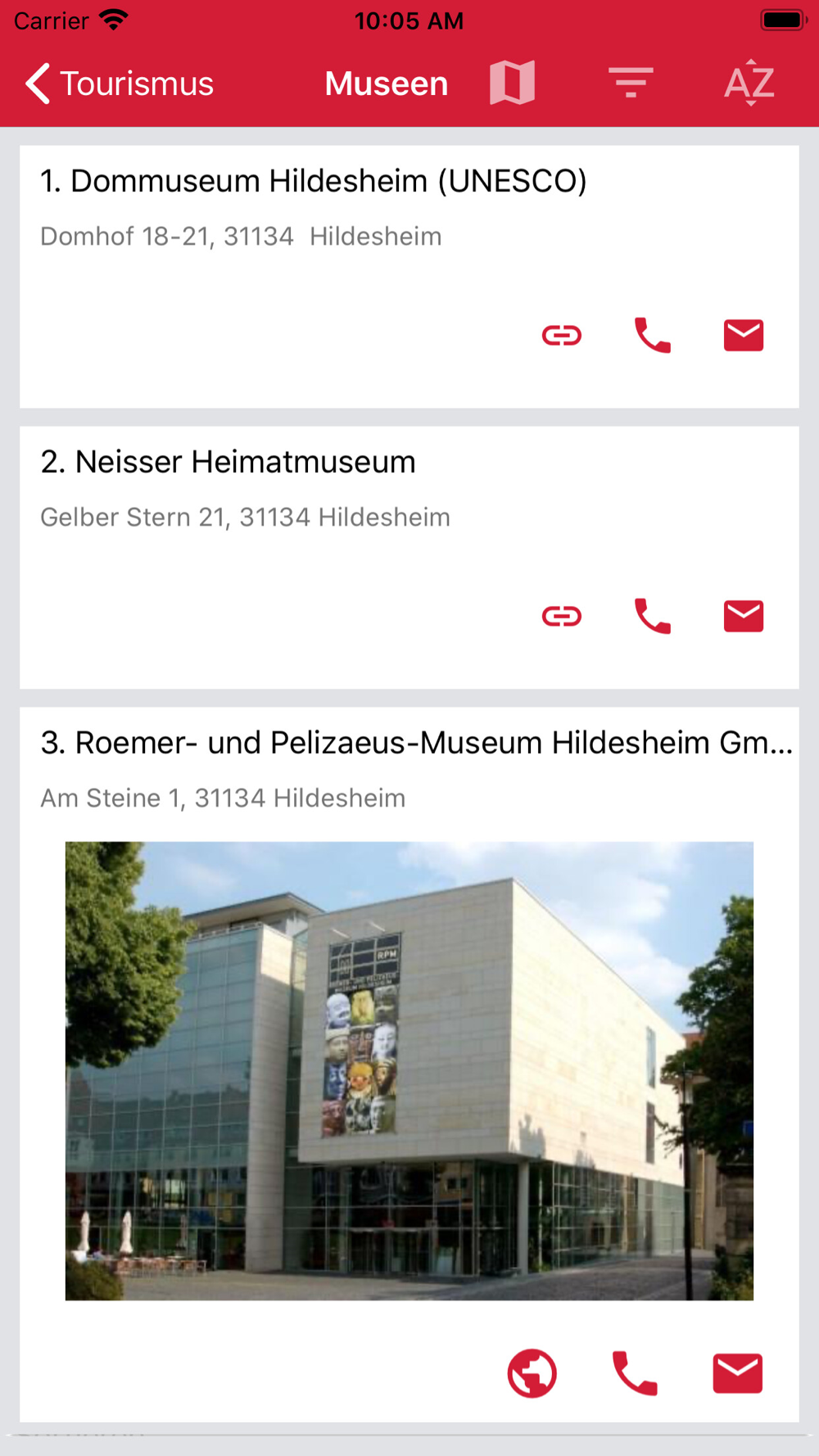This screenshot has width=819, height=1456.
Task: Open the web link for Dommuseum Hildesheim
Action: [x=562, y=336]
